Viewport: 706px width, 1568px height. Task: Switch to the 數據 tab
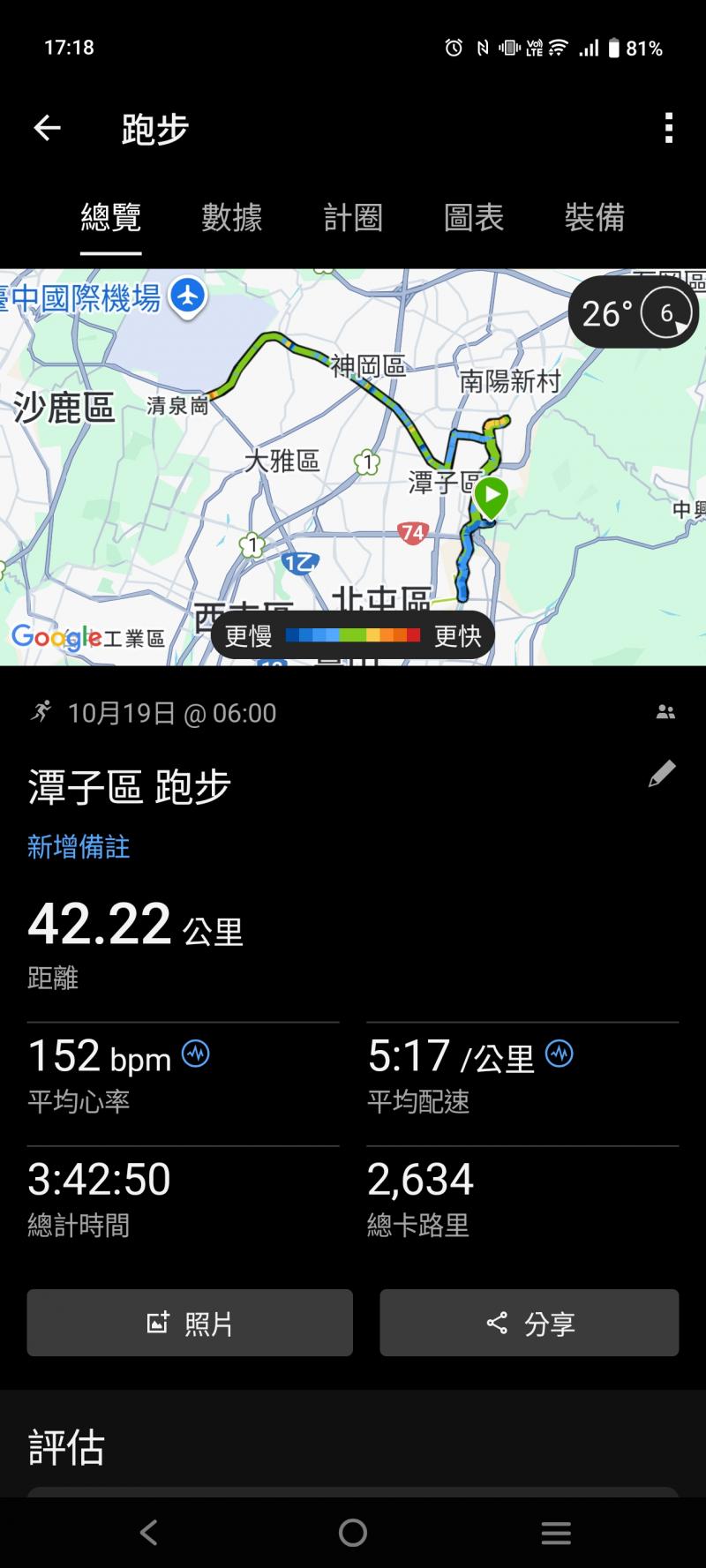[x=232, y=217]
